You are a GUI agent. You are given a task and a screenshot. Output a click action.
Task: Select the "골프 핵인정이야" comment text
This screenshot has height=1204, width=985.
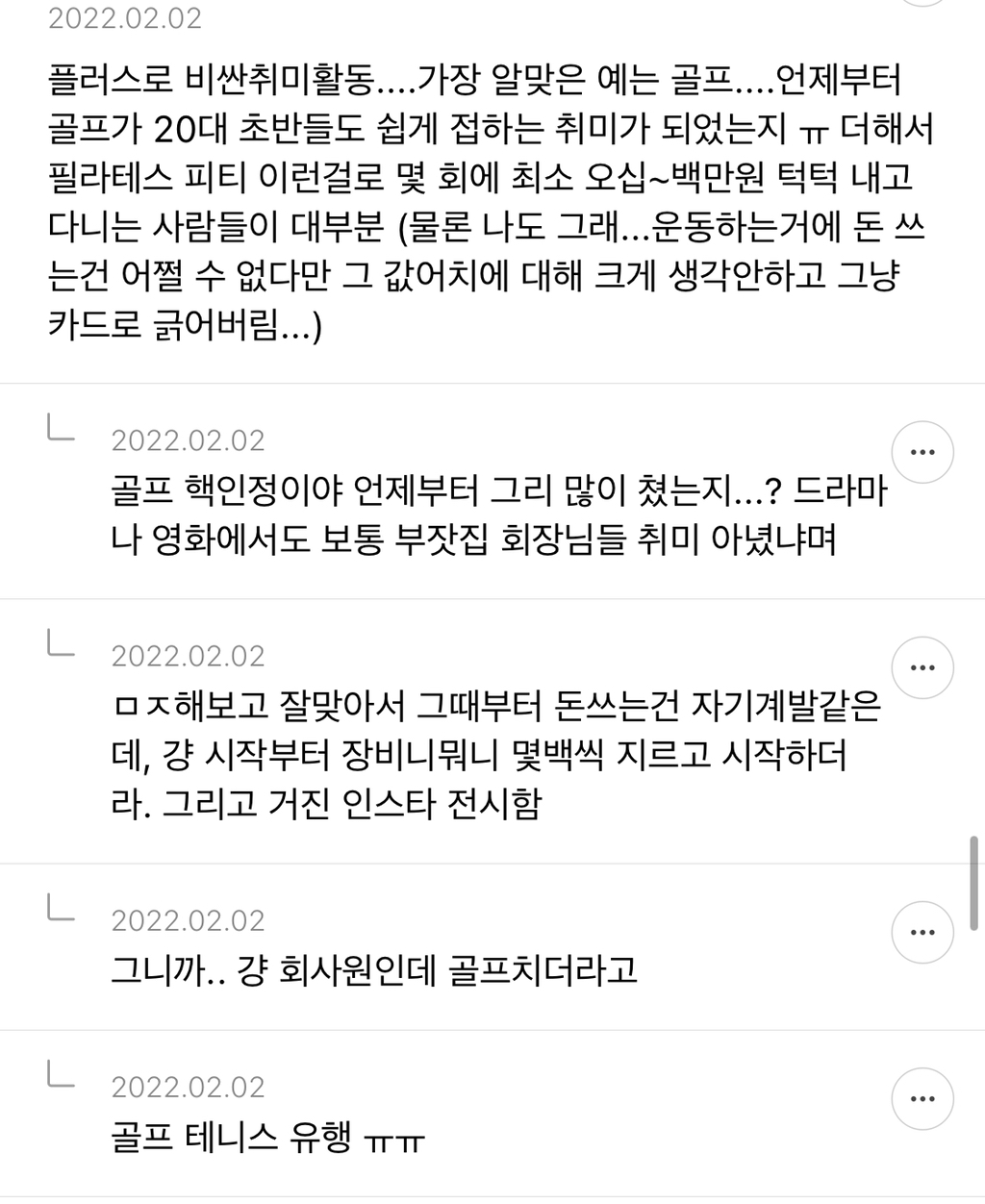pos(481,514)
